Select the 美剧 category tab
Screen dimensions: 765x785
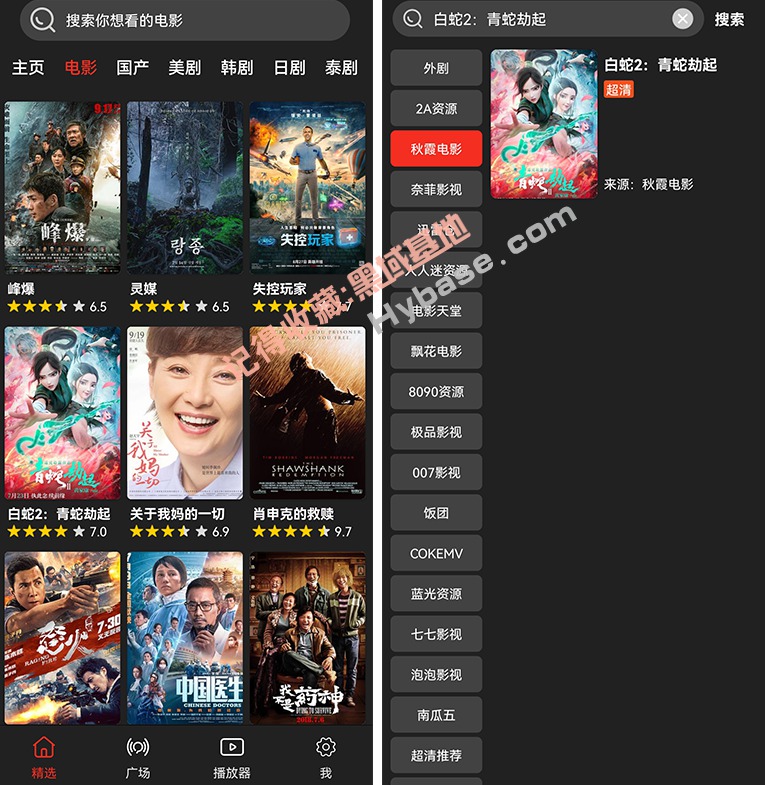coord(184,68)
